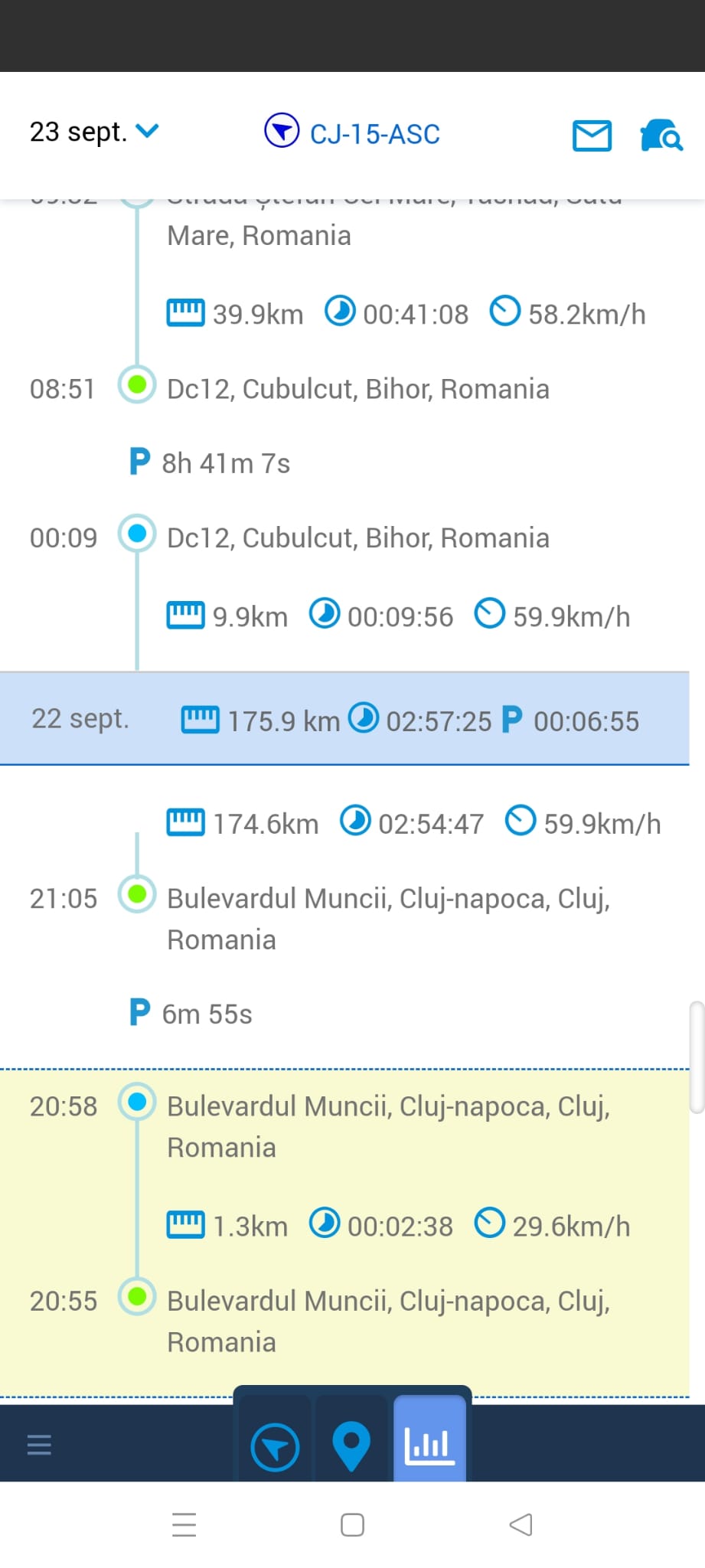Go to the system home screen

click(x=352, y=1524)
